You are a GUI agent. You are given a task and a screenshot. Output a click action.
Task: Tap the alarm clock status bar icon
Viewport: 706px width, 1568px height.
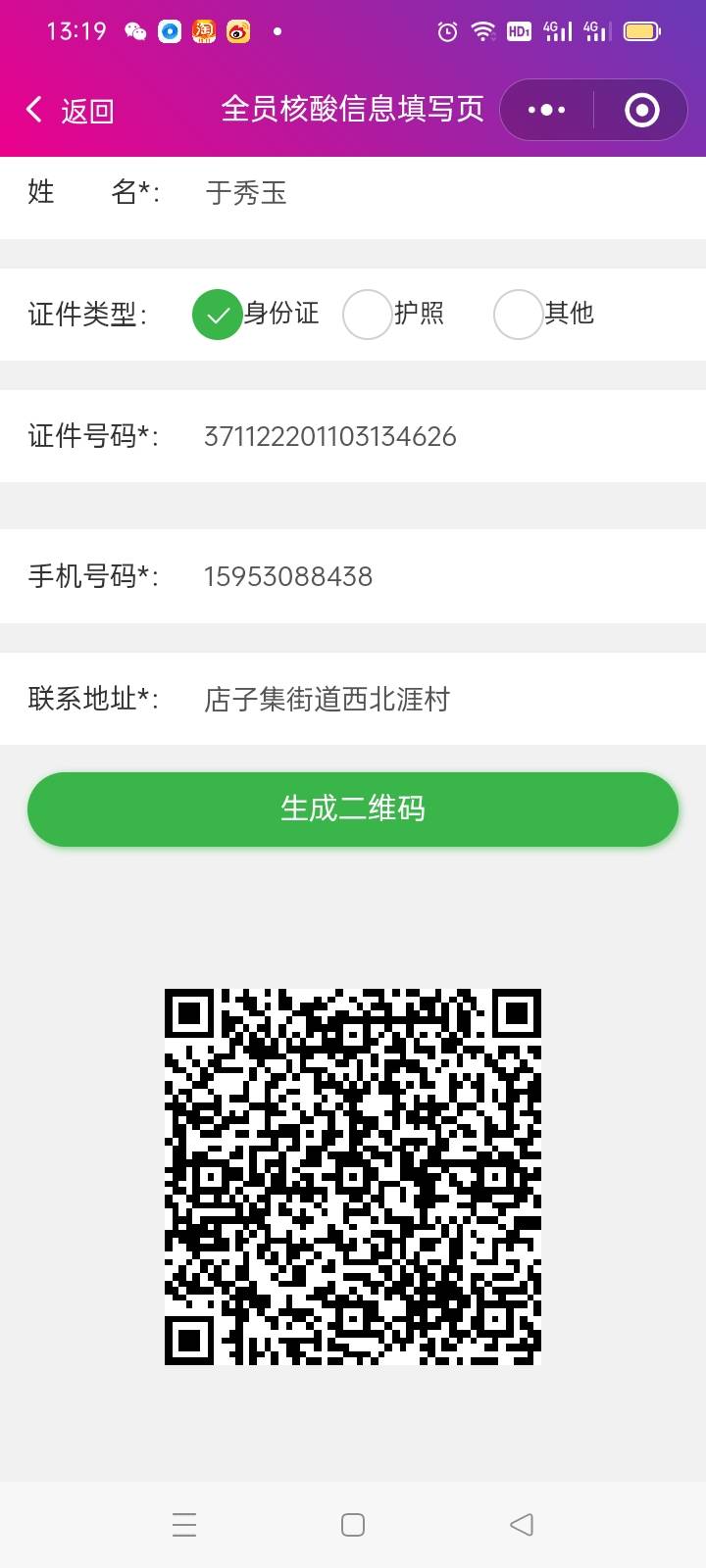point(446,31)
